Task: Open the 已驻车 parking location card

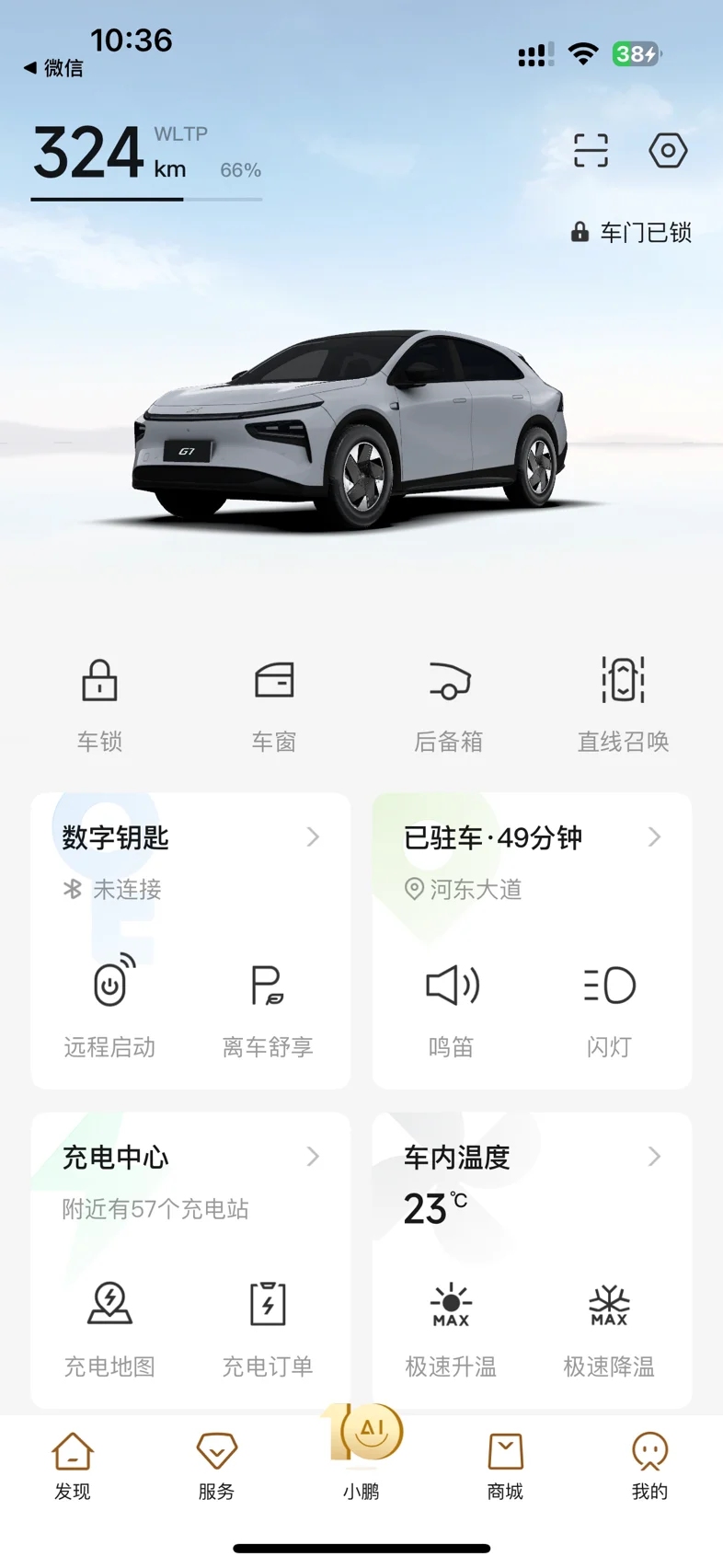Action: click(x=532, y=838)
